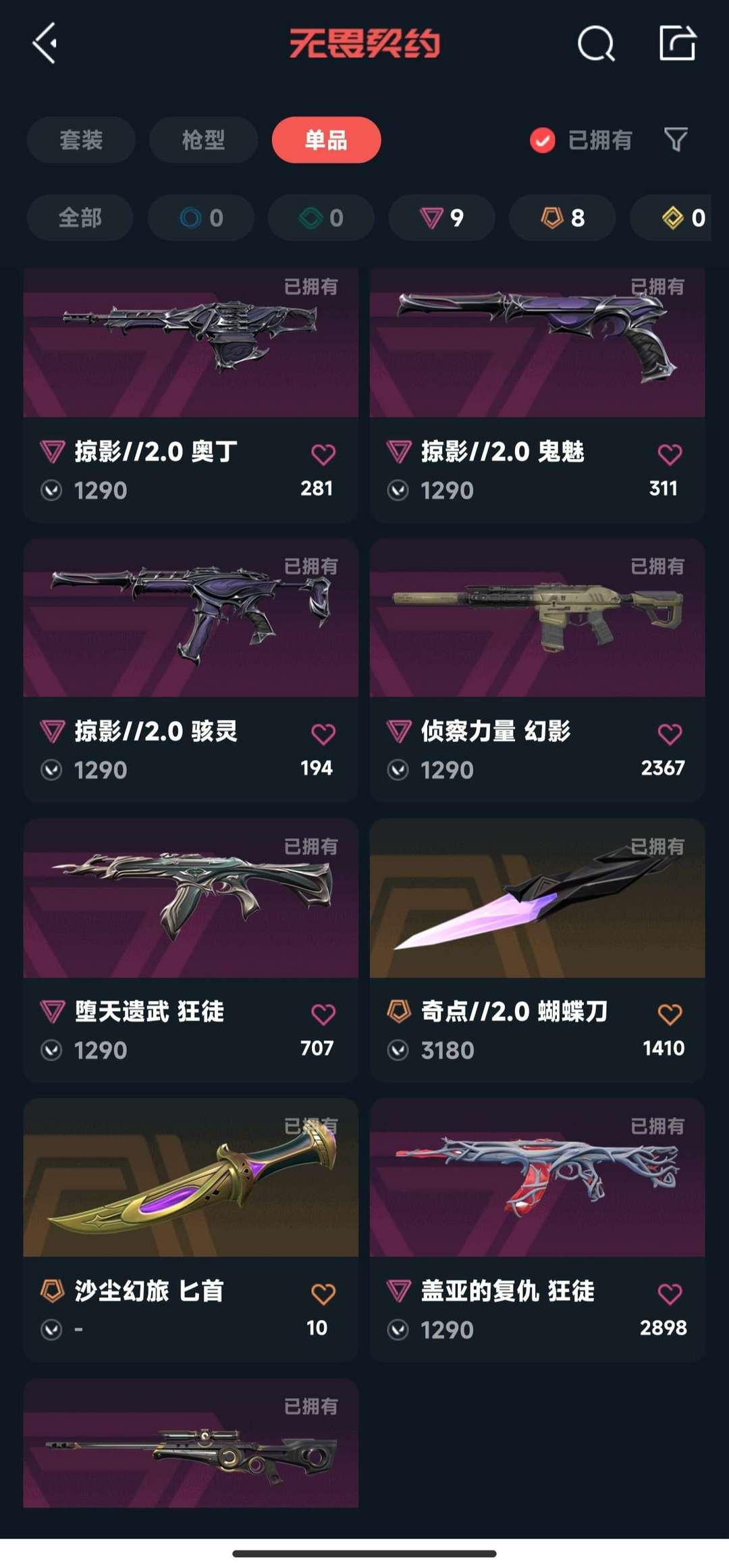Heart the 侦察力量 幻影 skin
Screen dimensions: 729x1568
pyautogui.click(x=669, y=734)
